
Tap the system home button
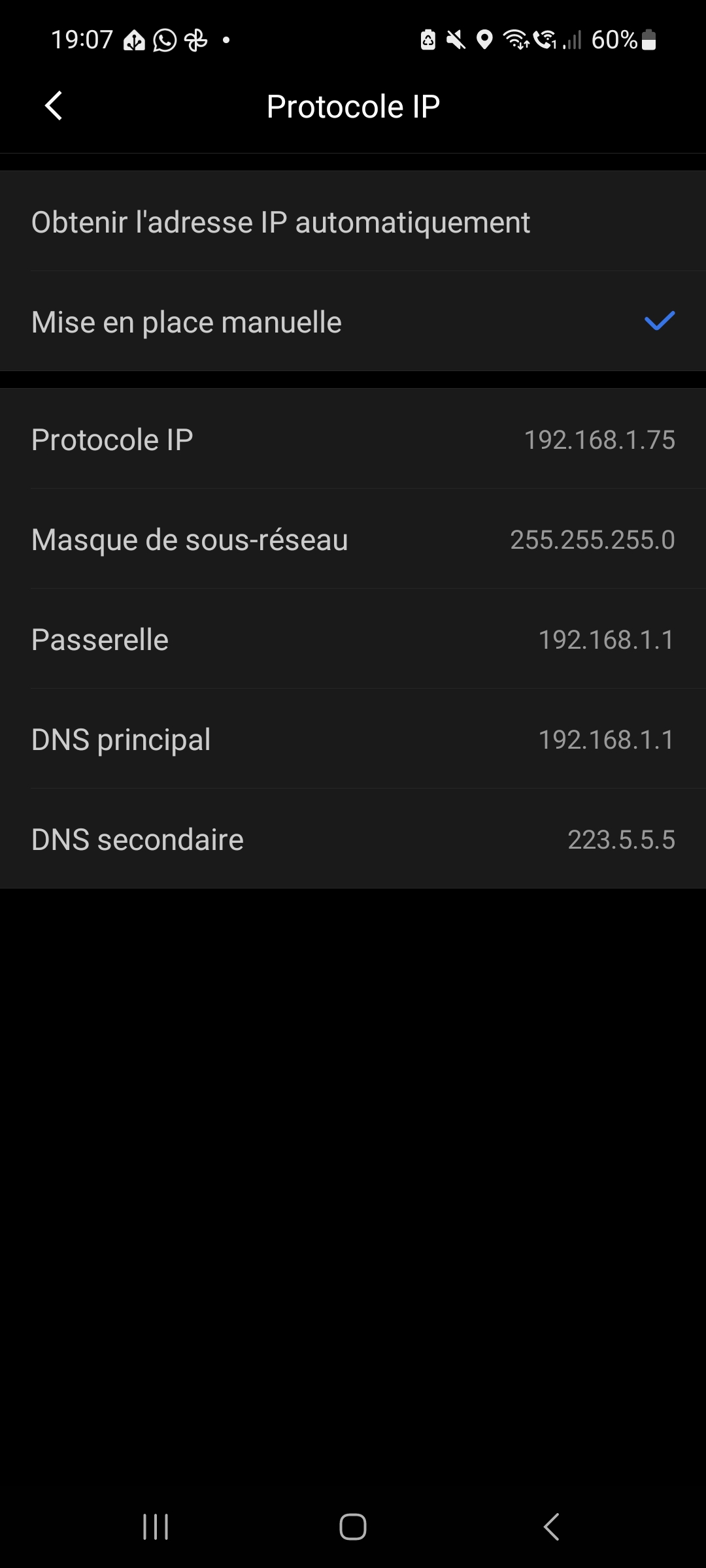click(353, 1527)
